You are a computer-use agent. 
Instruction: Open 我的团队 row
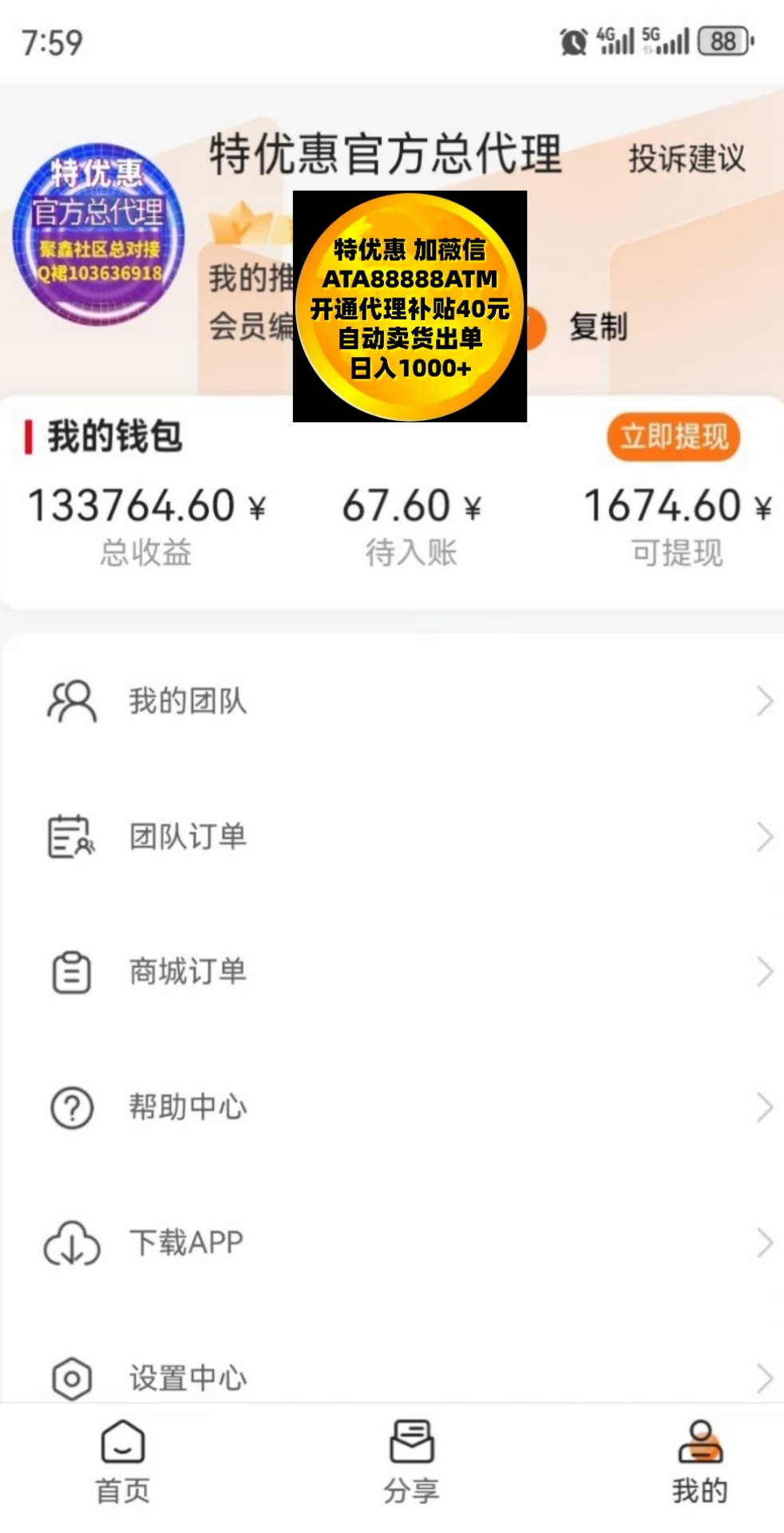coord(392,702)
